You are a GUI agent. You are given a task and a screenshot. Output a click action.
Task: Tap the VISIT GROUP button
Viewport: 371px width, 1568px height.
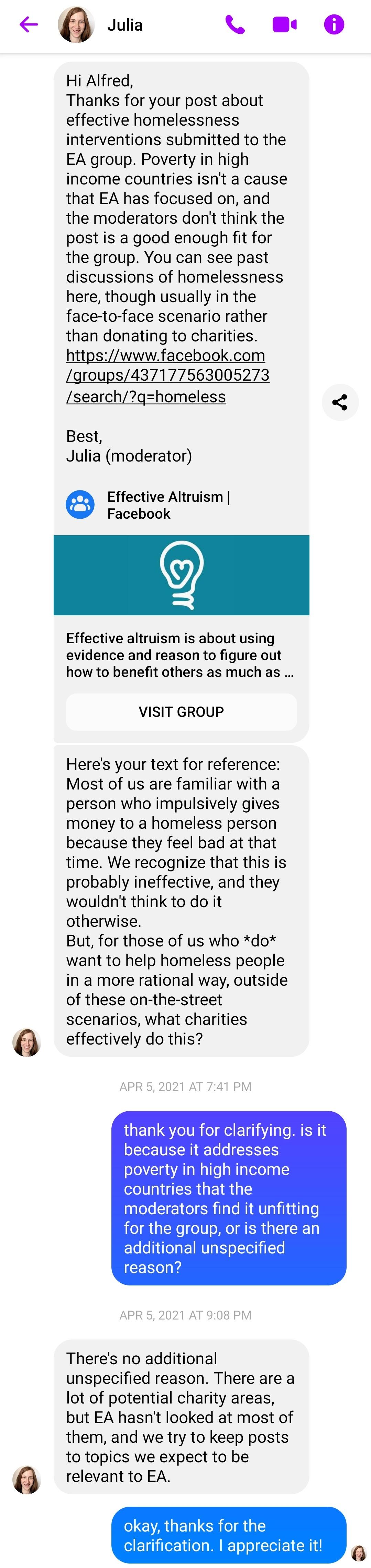[x=181, y=712]
